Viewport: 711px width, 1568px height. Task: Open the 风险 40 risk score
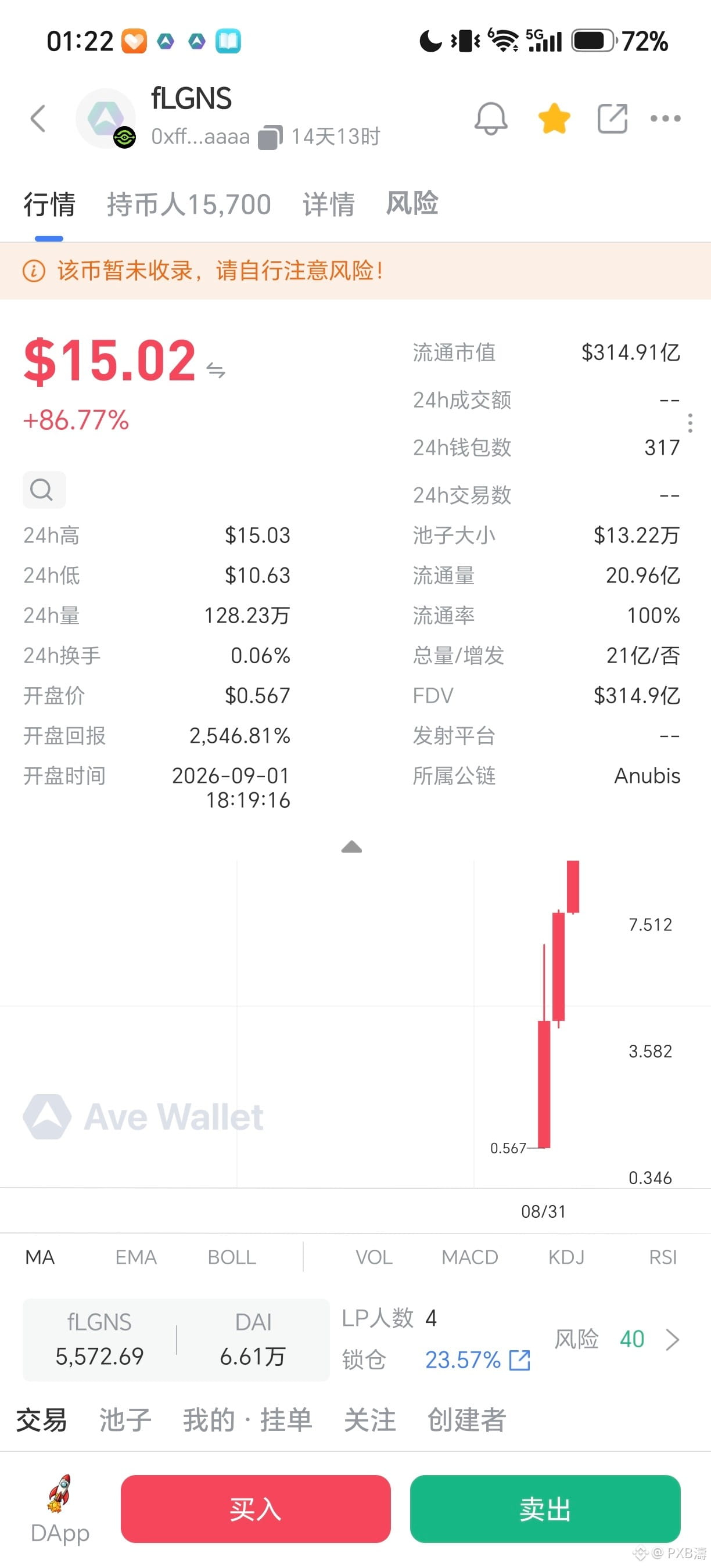pos(616,1339)
